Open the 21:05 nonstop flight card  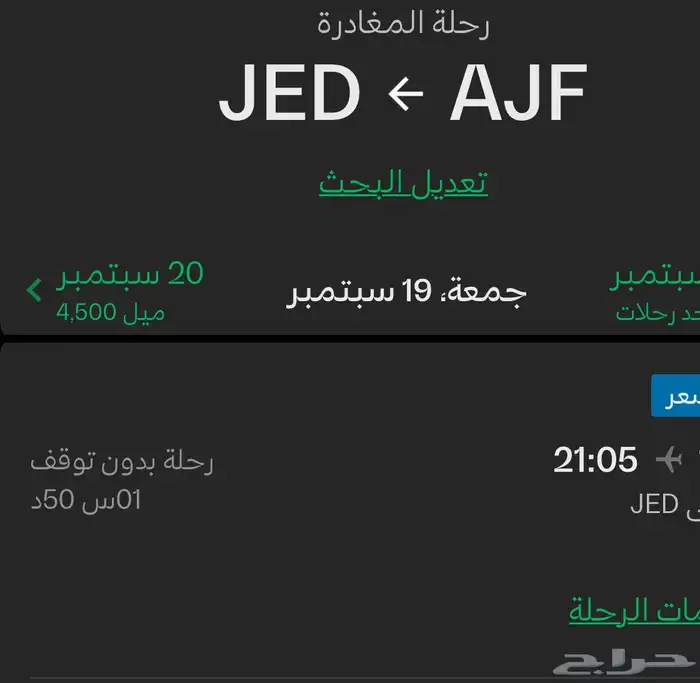pos(350,480)
